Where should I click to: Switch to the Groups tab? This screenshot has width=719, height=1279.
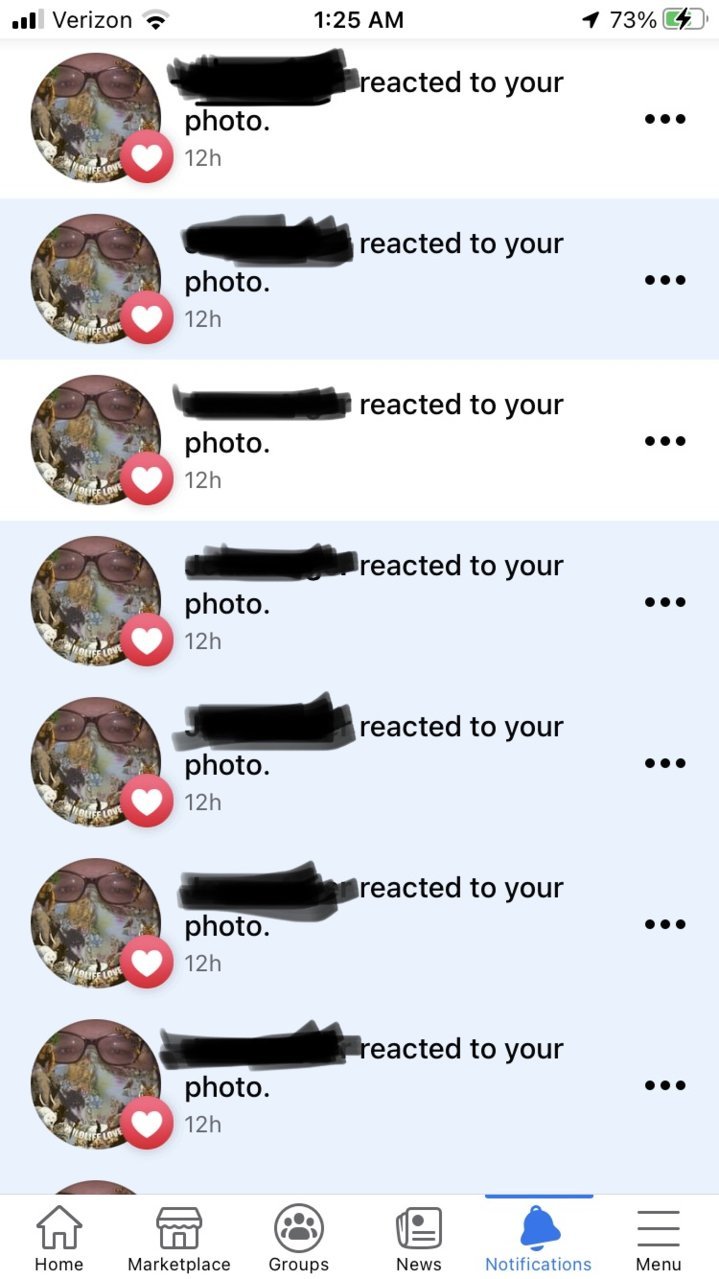point(298,1238)
